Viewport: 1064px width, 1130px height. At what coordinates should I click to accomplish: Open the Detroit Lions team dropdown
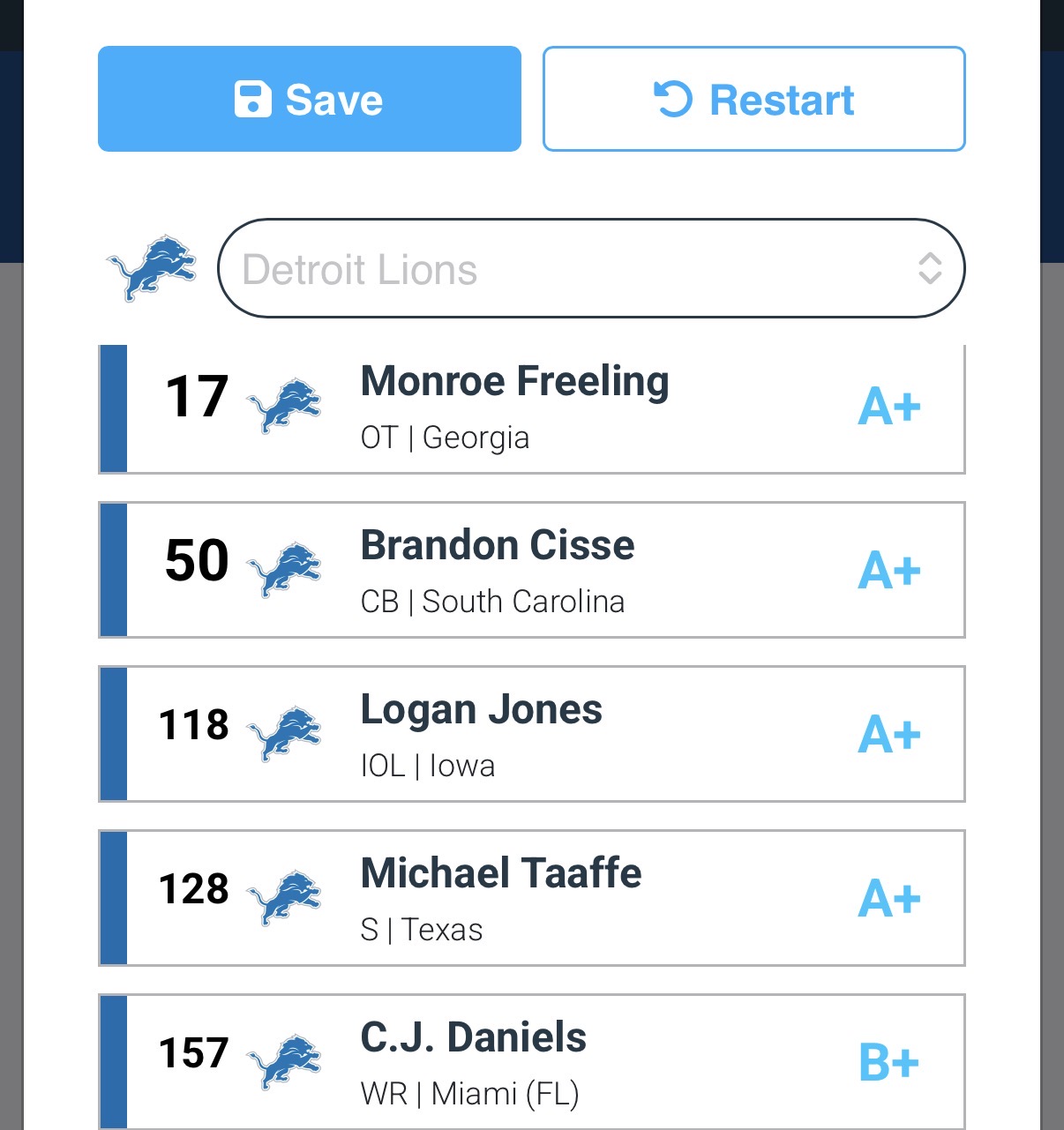click(x=590, y=268)
